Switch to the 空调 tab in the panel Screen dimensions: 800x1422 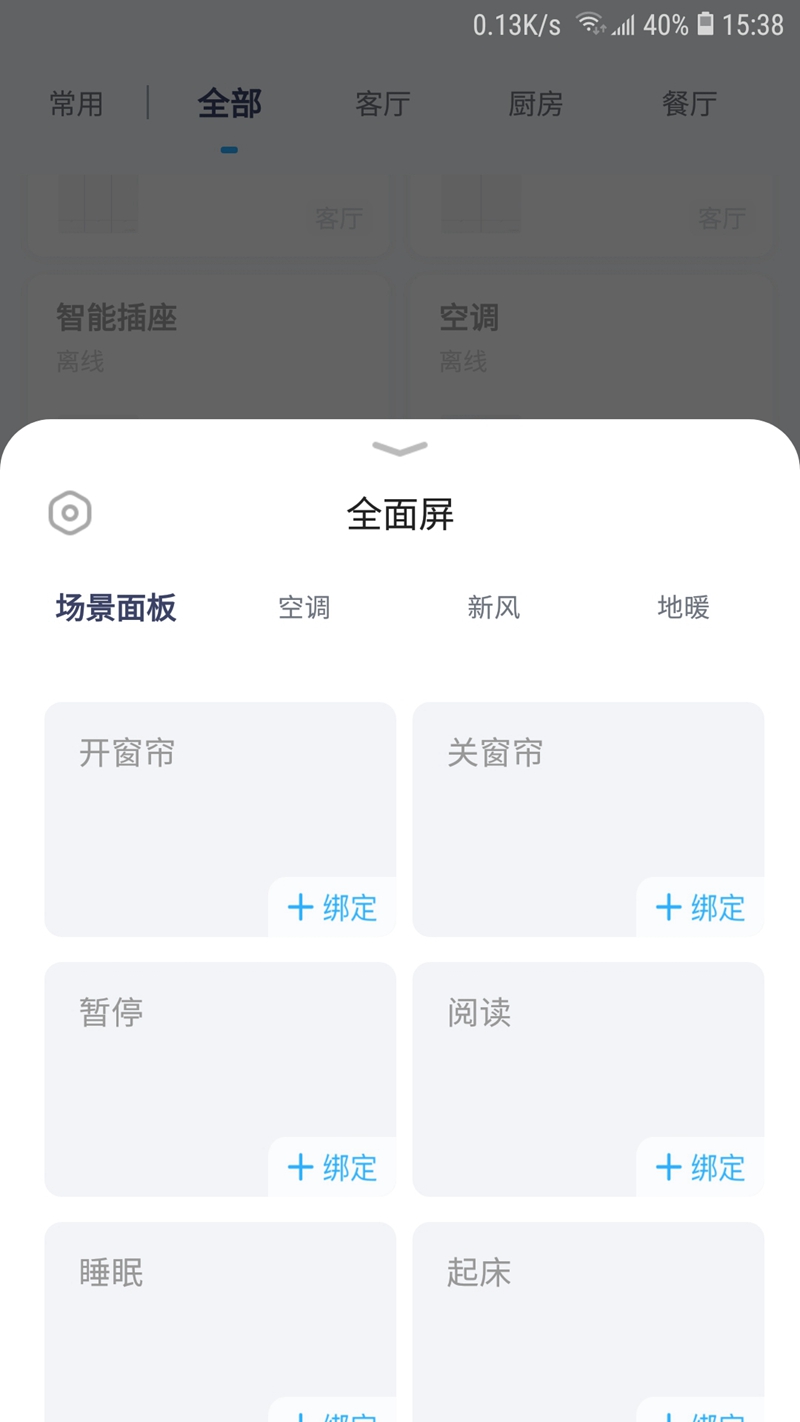pyautogui.click(x=304, y=607)
